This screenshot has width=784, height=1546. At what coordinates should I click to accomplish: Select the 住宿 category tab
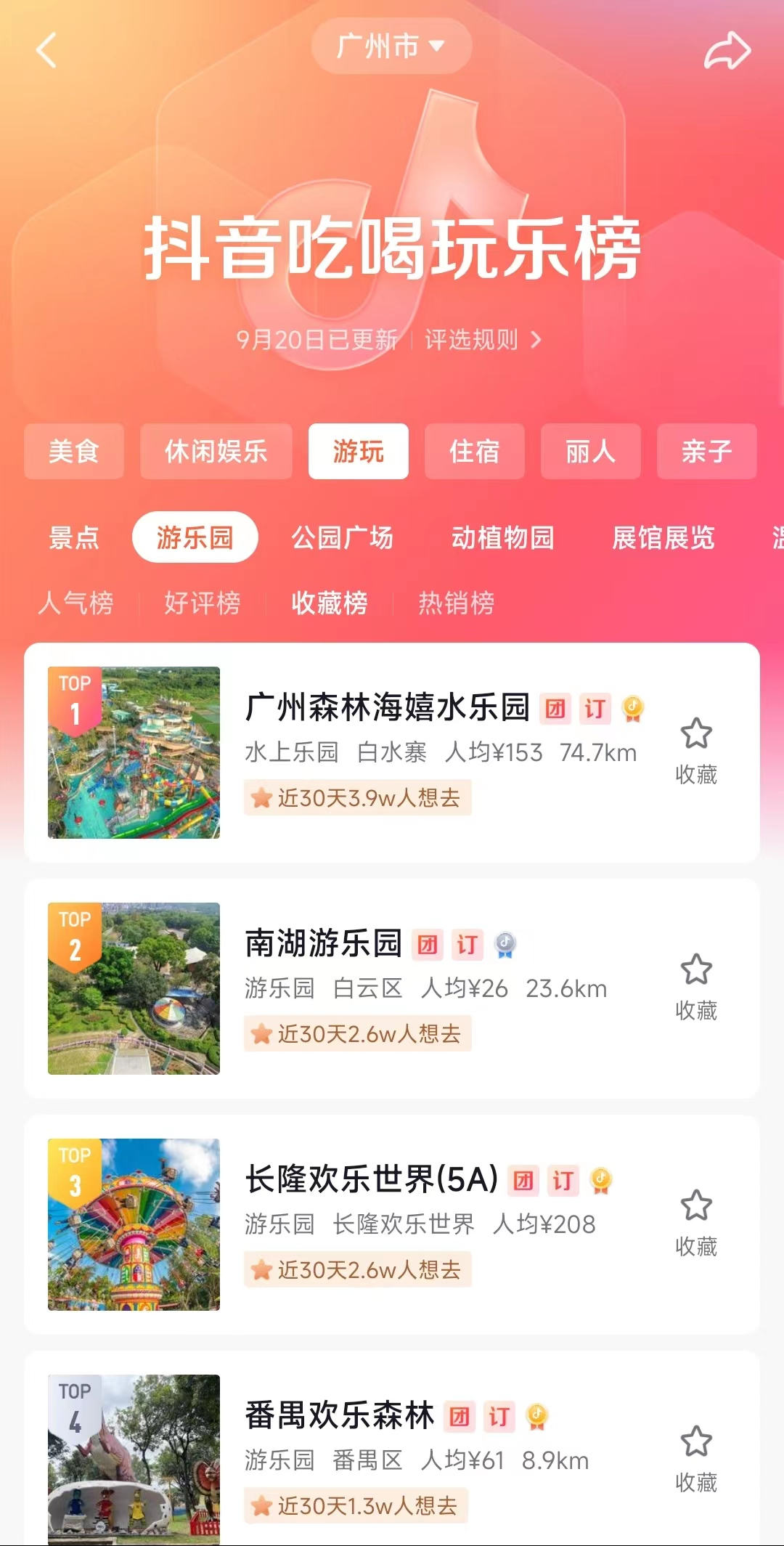point(474,452)
